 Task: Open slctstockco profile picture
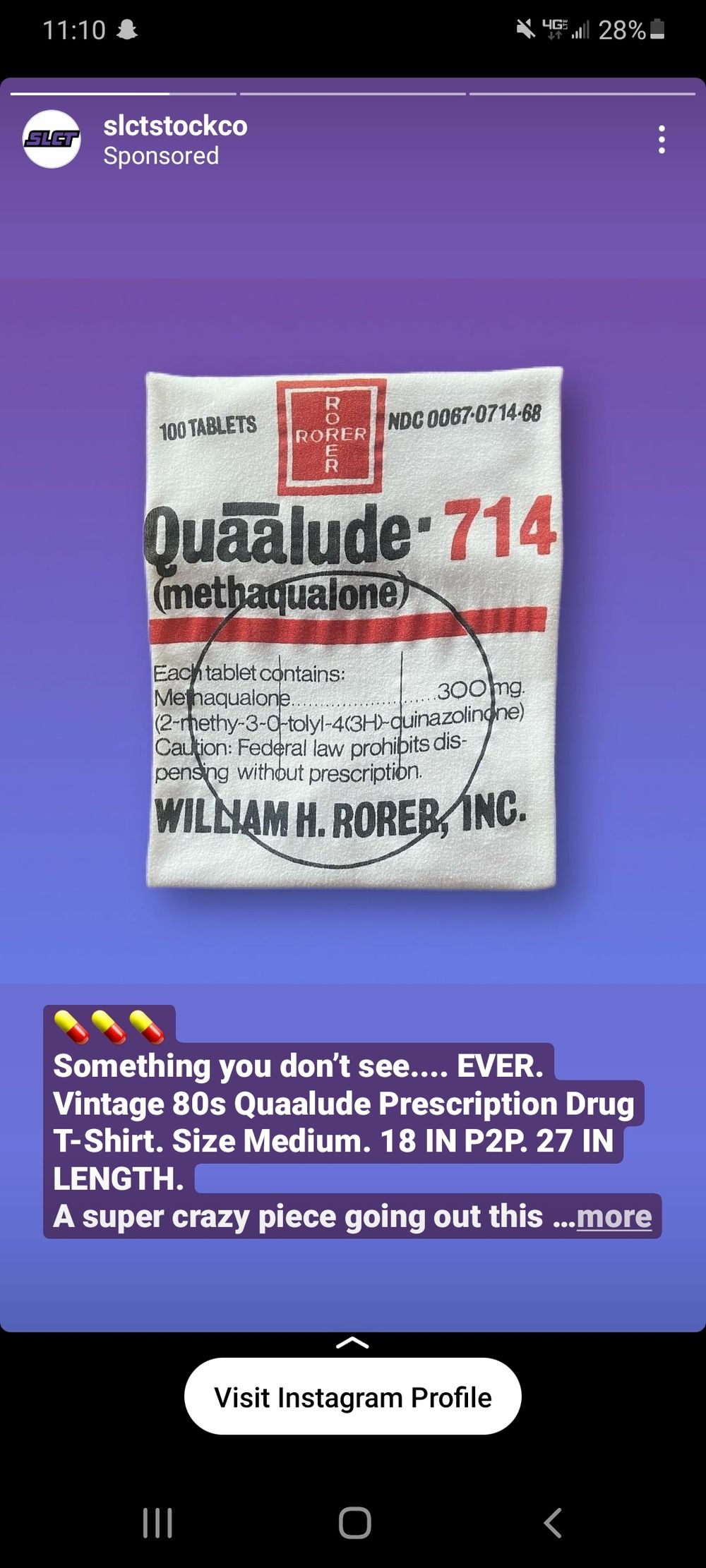[52, 139]
